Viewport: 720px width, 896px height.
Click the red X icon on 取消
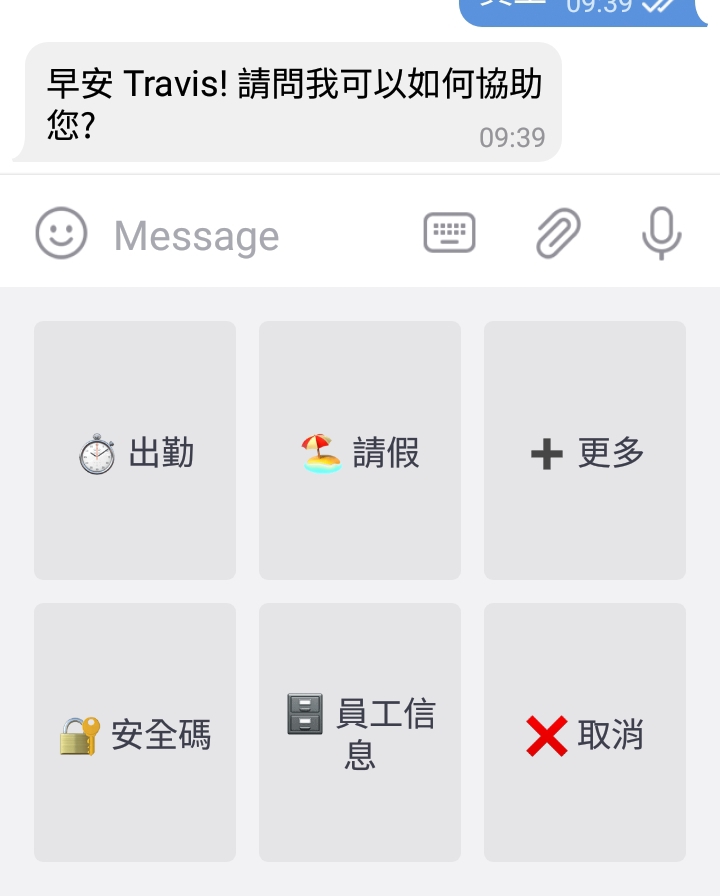pyautogui.click(x=544, y=733)
